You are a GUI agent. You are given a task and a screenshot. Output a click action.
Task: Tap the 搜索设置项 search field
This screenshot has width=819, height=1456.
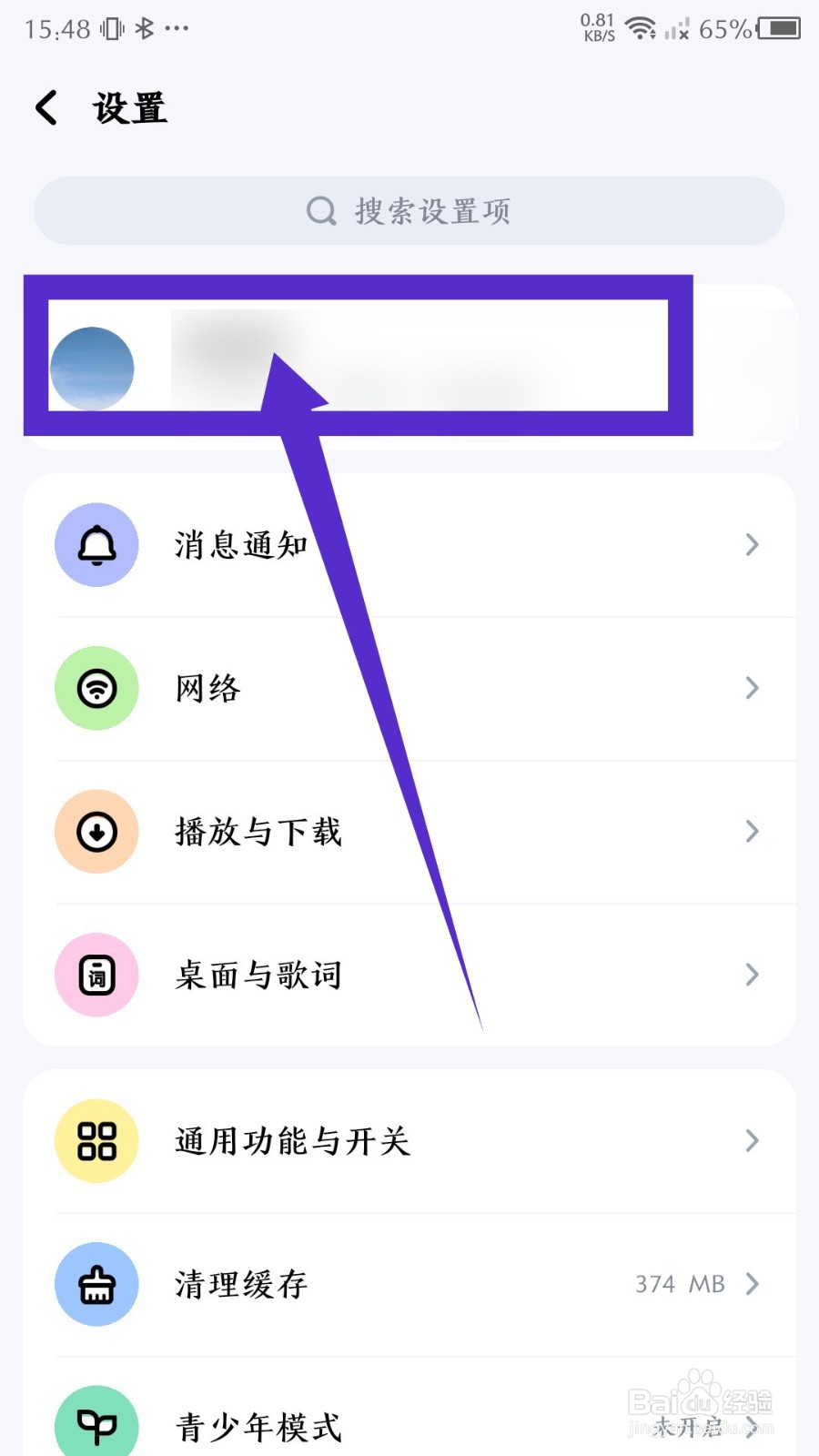(x=408, y=210)
